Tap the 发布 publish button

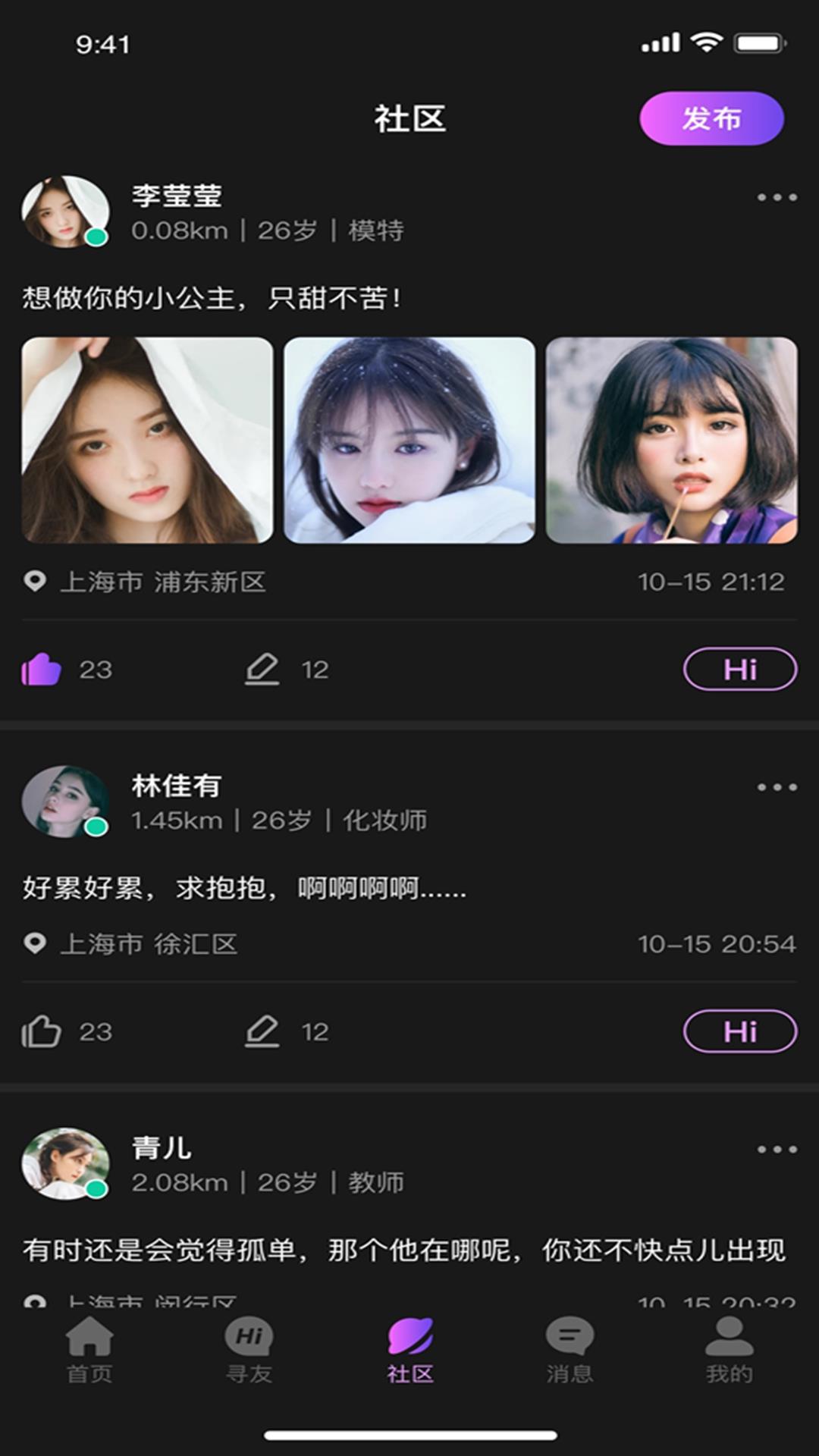click(711, 118)
